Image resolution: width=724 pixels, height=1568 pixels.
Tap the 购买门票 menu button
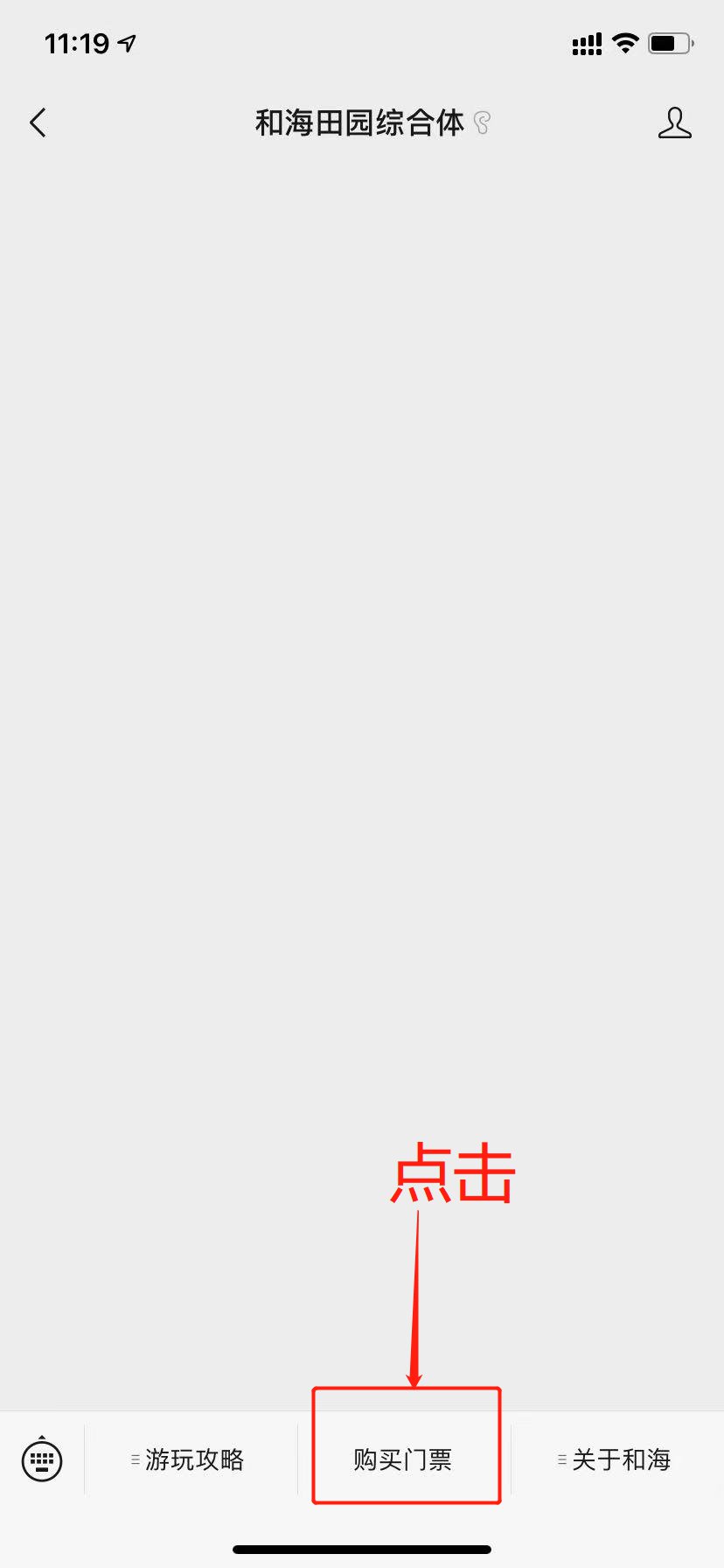[x=404, y=1459]
